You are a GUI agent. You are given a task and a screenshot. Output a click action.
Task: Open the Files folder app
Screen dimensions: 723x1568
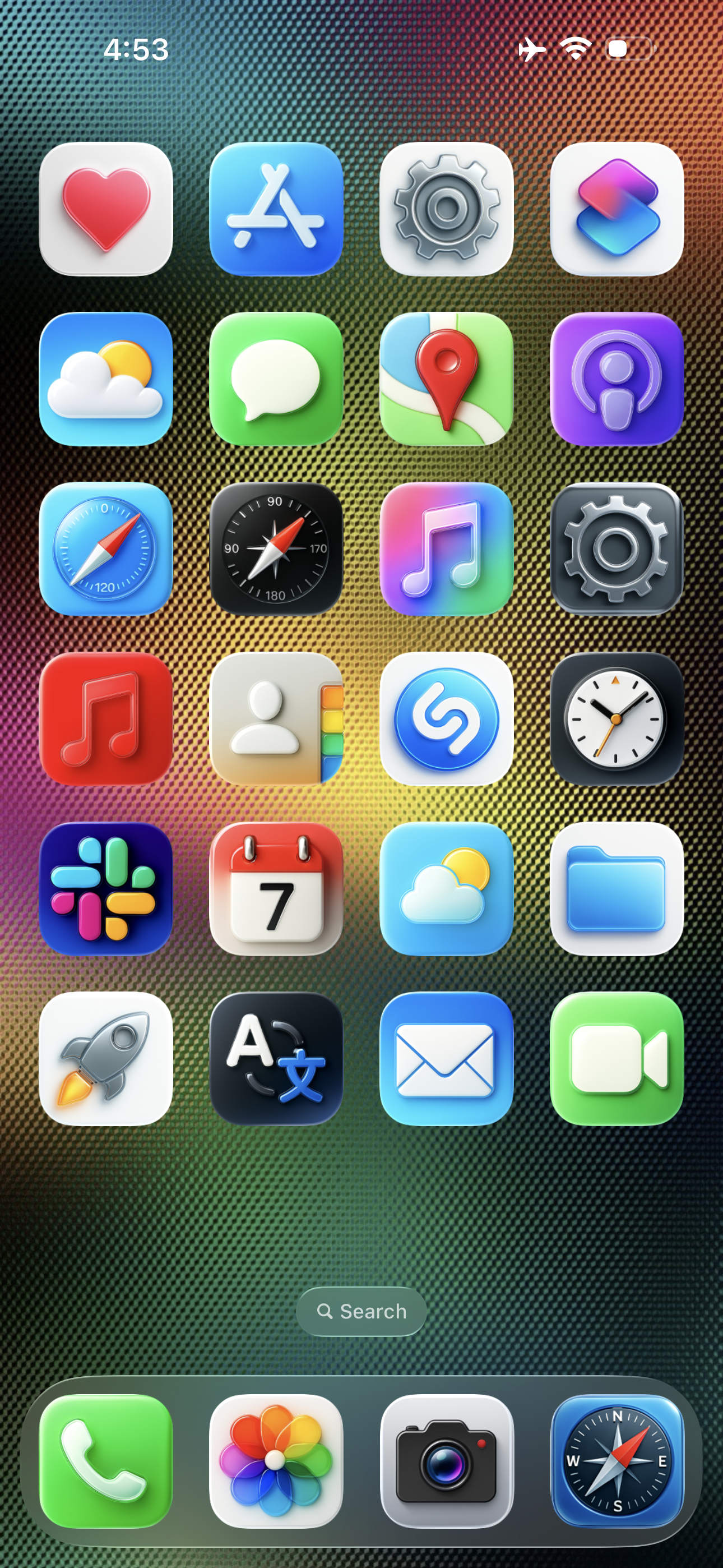tap(617, 888)
